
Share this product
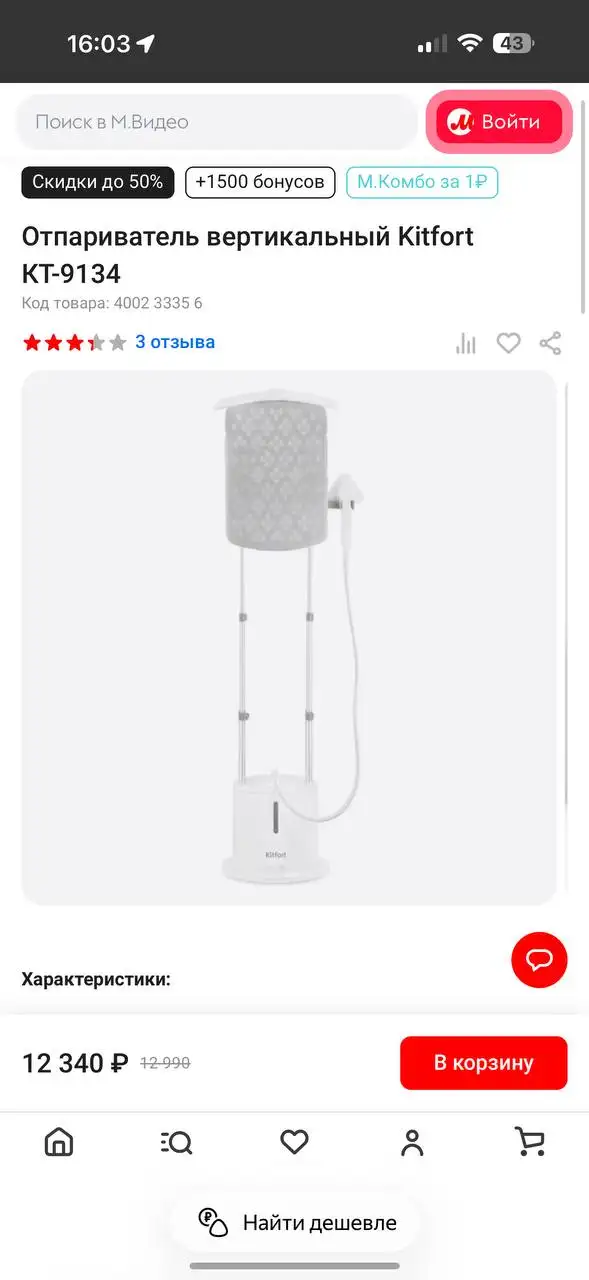click(x=550, y=343)
